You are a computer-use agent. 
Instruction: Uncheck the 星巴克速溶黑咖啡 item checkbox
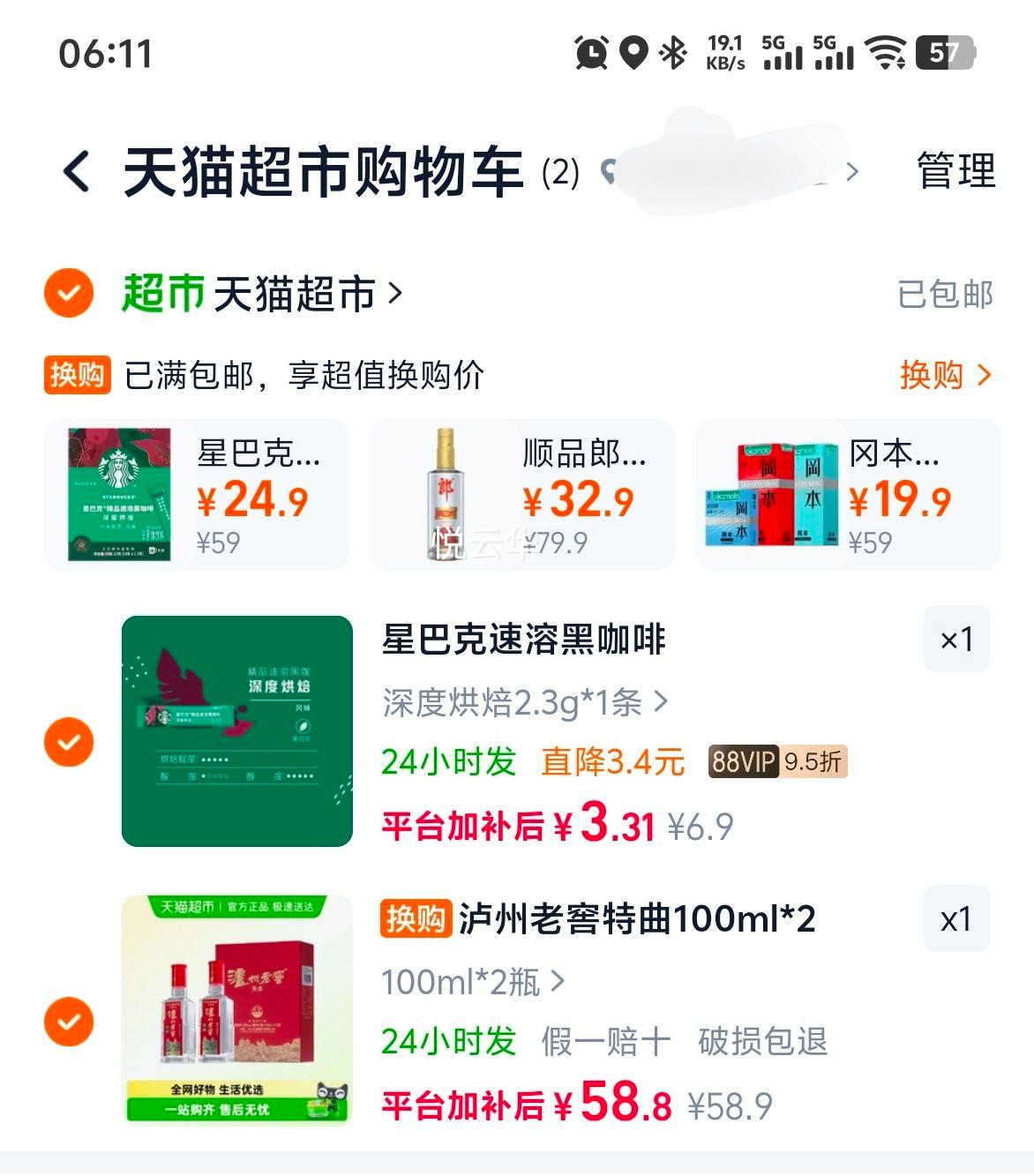69,741
